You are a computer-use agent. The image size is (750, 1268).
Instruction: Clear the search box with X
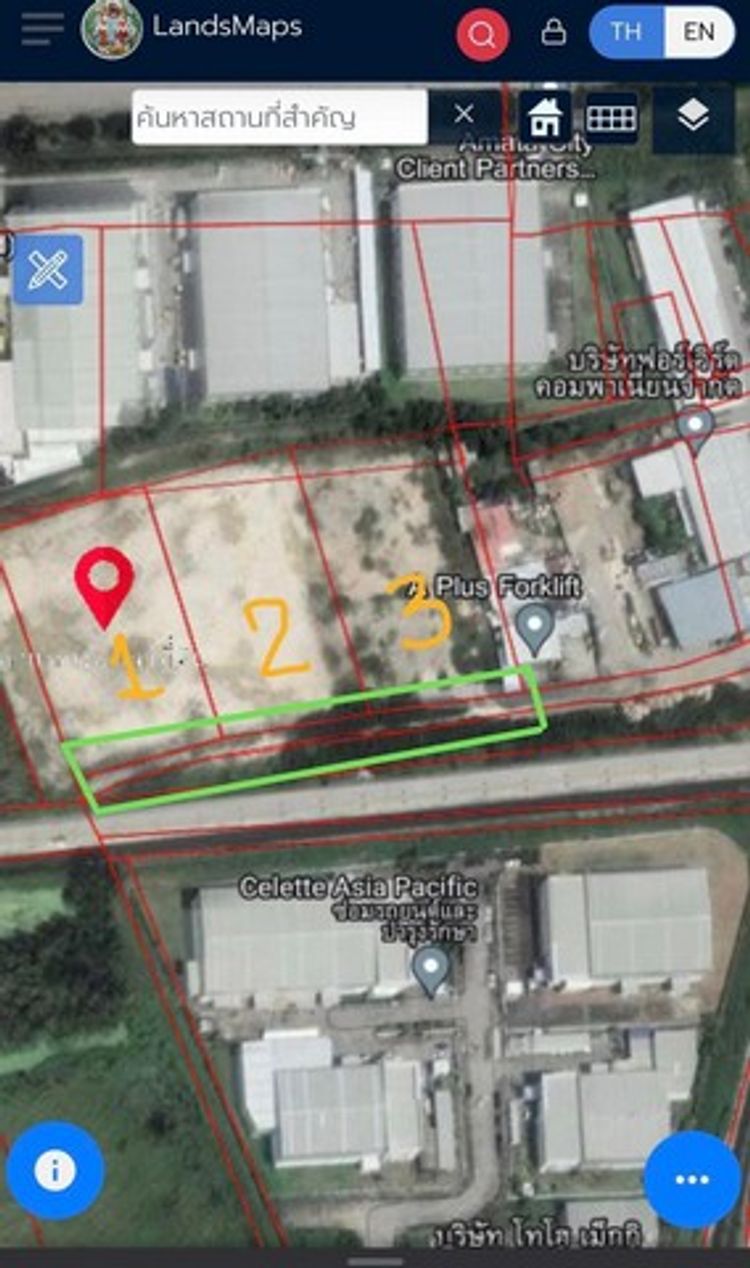pos(463,115)
